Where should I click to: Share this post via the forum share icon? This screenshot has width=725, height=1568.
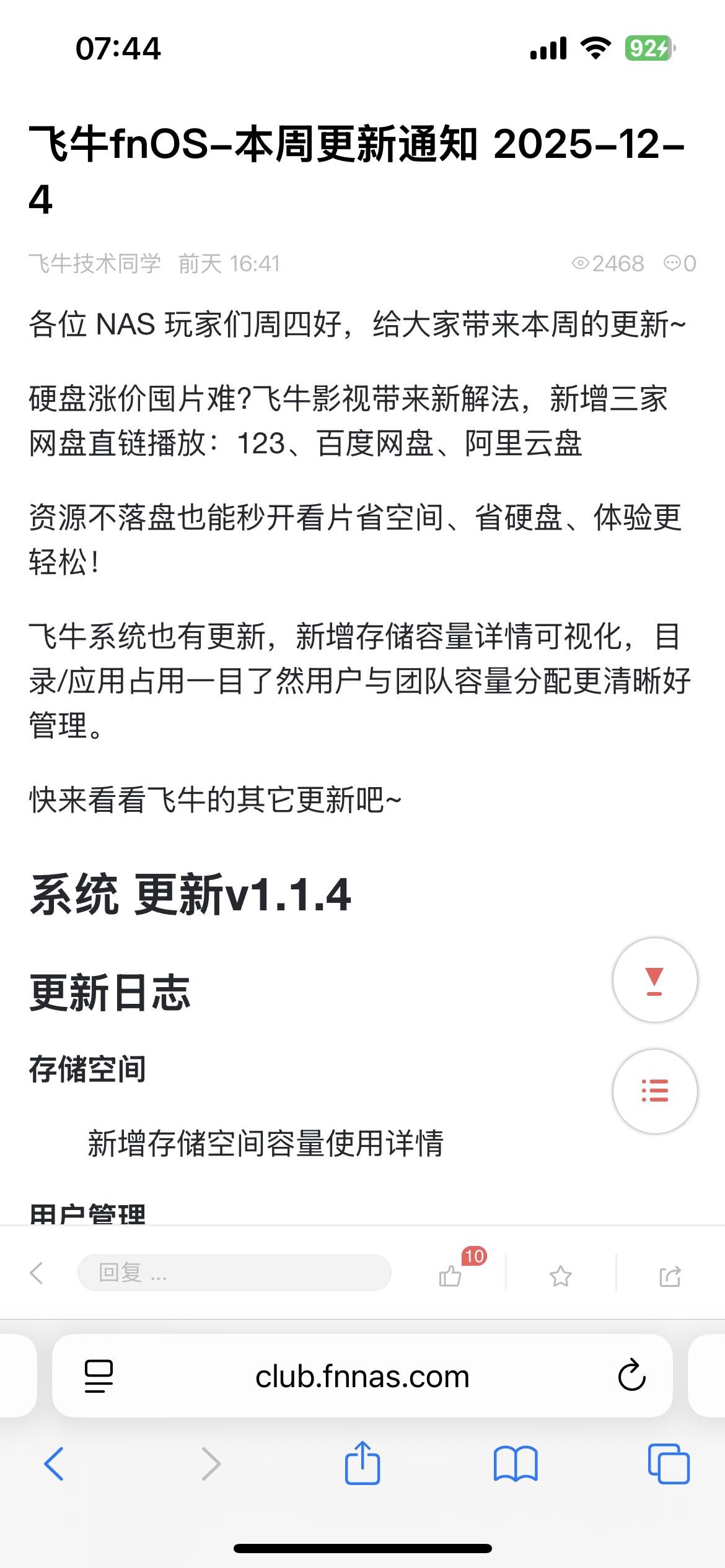(x=670, y=1275)
